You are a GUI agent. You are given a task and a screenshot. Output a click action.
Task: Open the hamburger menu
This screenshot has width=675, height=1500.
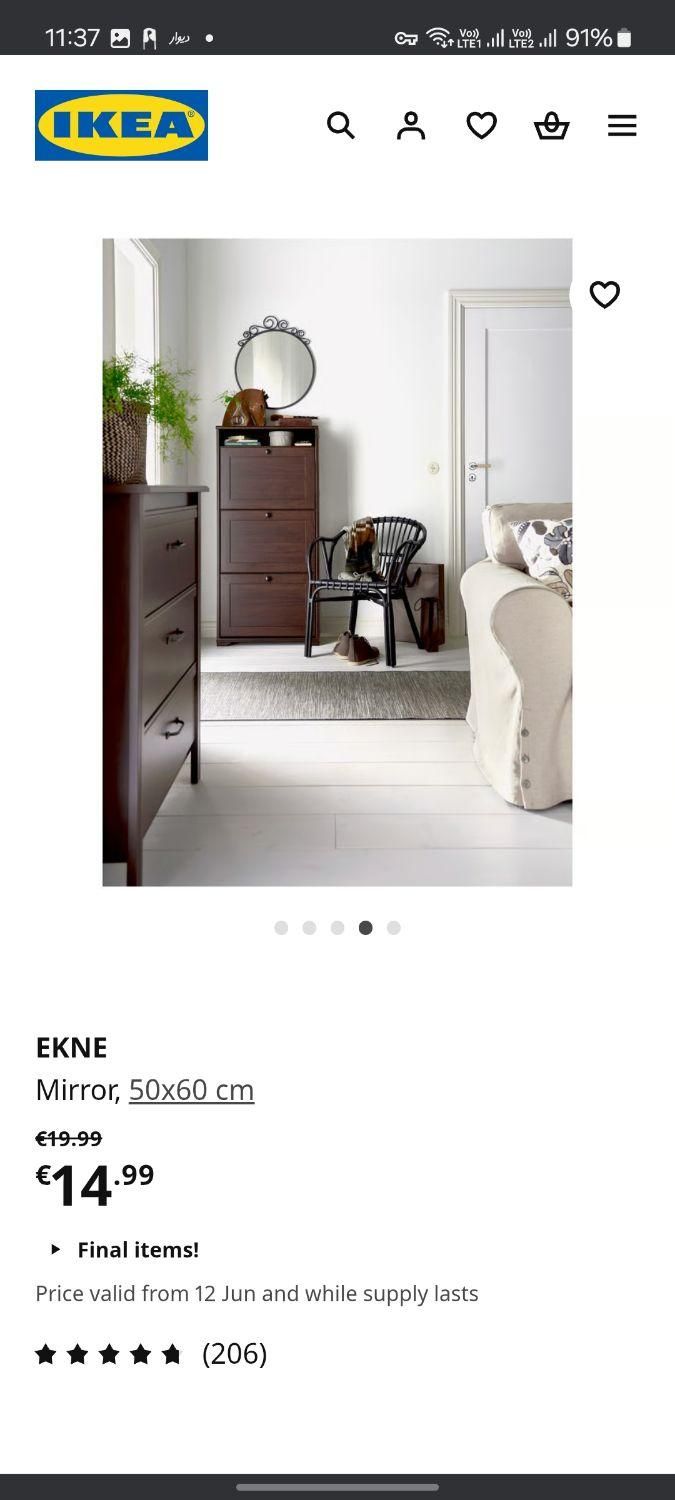622,126
